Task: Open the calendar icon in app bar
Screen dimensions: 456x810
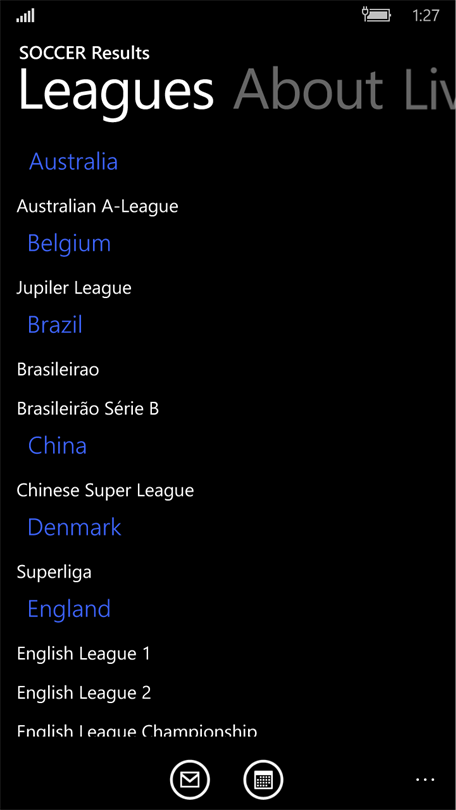Action: pos(263,780)
